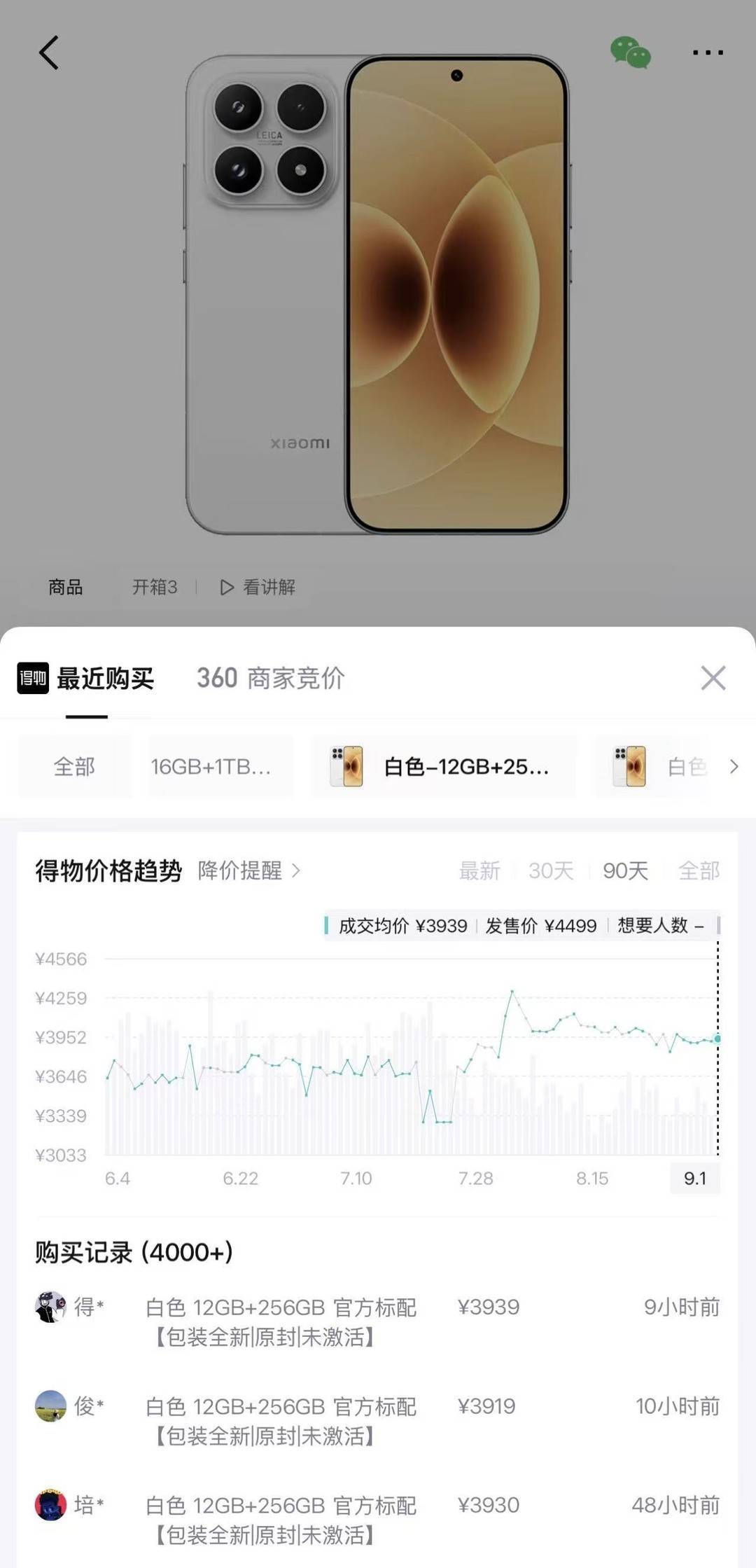This screenshot has height=1568, width=756.
Task: Open 降价提醒 price drop alert
Action: pyautogui.click(x=249, y=870)
